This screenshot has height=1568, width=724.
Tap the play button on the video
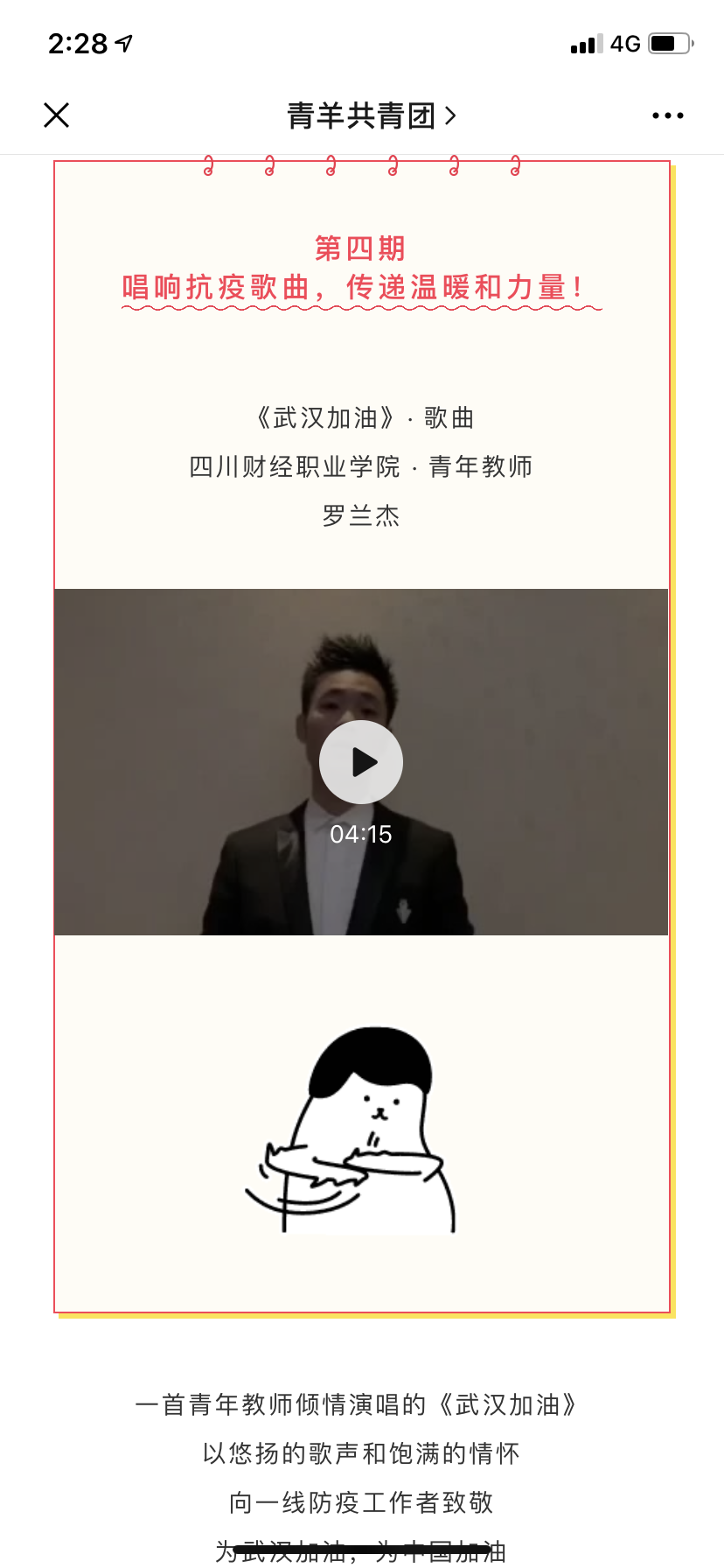click(x=360, y=762)
